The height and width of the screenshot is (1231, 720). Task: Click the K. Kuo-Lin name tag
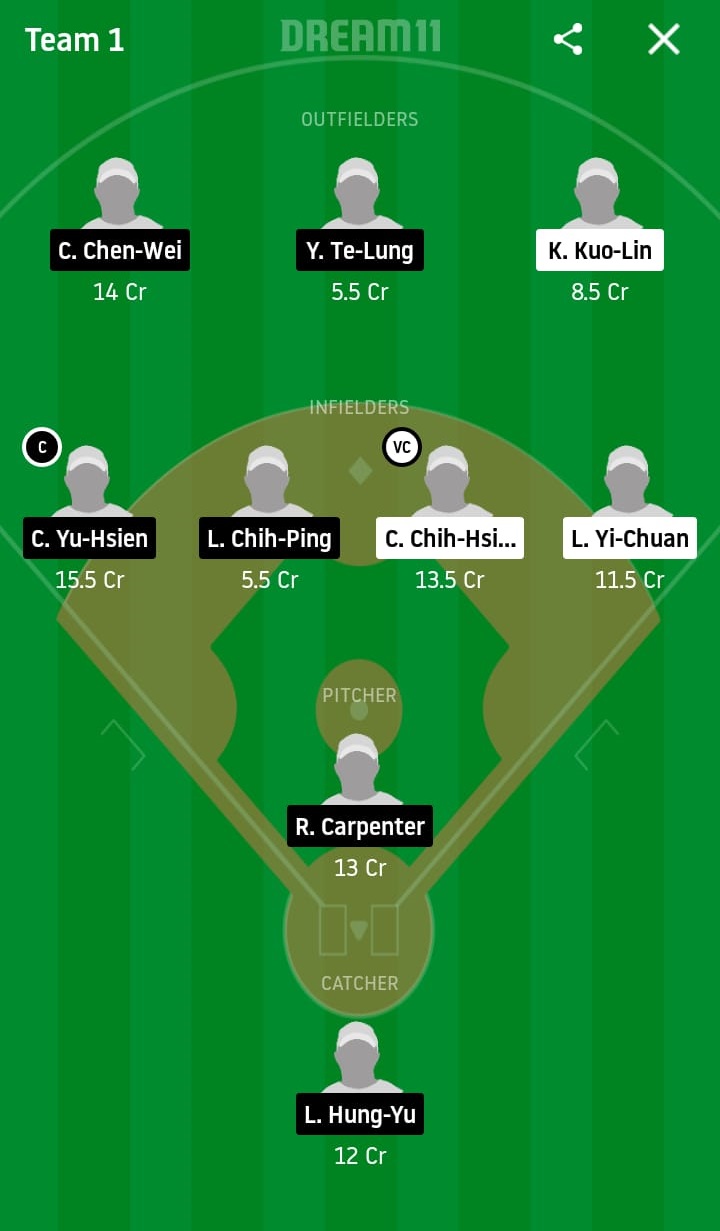click(599, 250)
